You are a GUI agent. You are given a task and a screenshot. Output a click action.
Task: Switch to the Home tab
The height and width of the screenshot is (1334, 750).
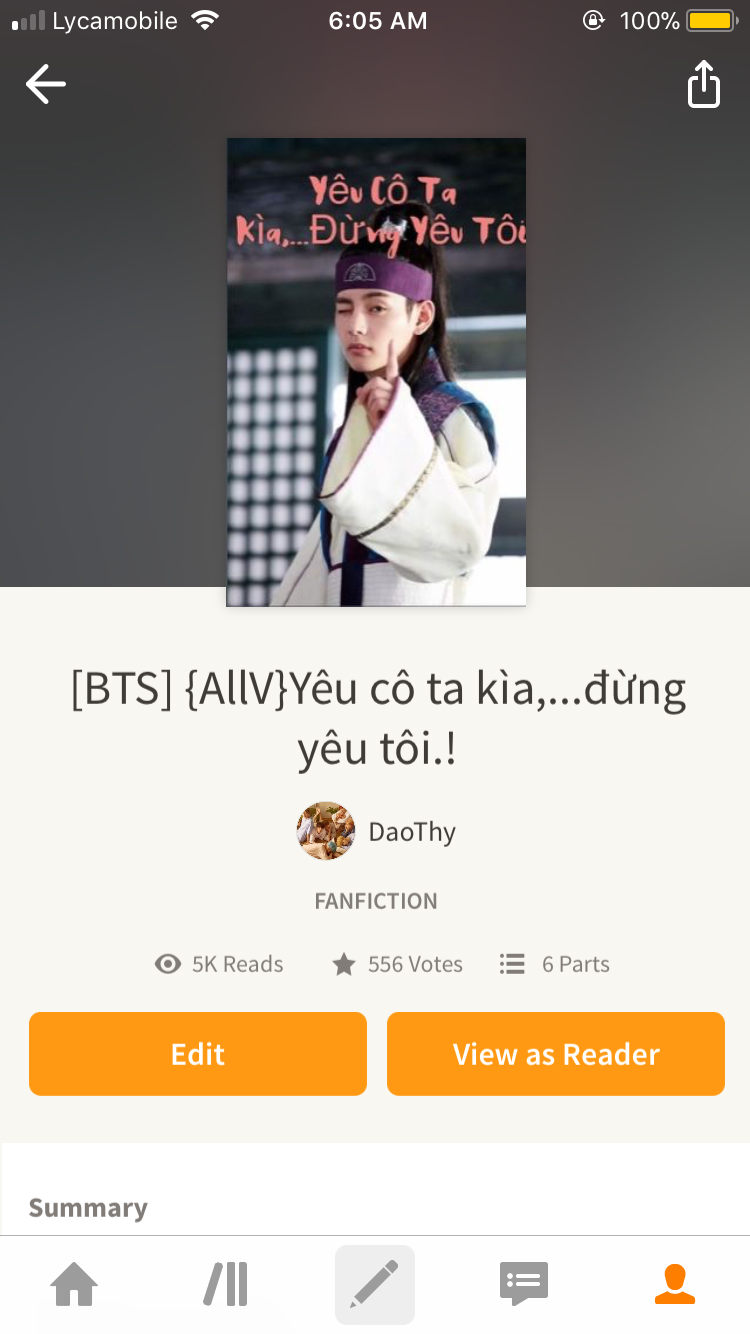(x=75, y=1285)
